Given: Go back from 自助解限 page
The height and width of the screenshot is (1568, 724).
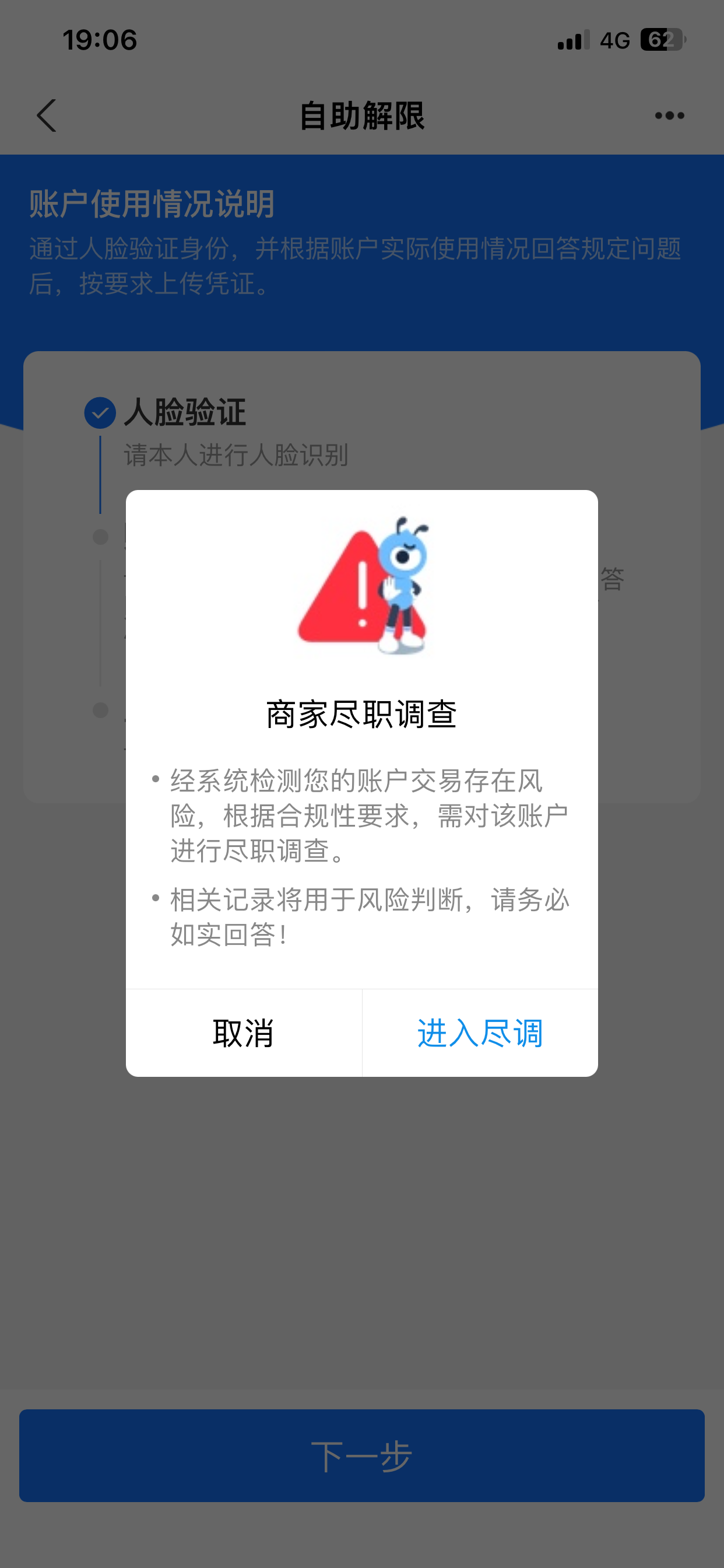Looking at the screenshot, I should [47, 116].
